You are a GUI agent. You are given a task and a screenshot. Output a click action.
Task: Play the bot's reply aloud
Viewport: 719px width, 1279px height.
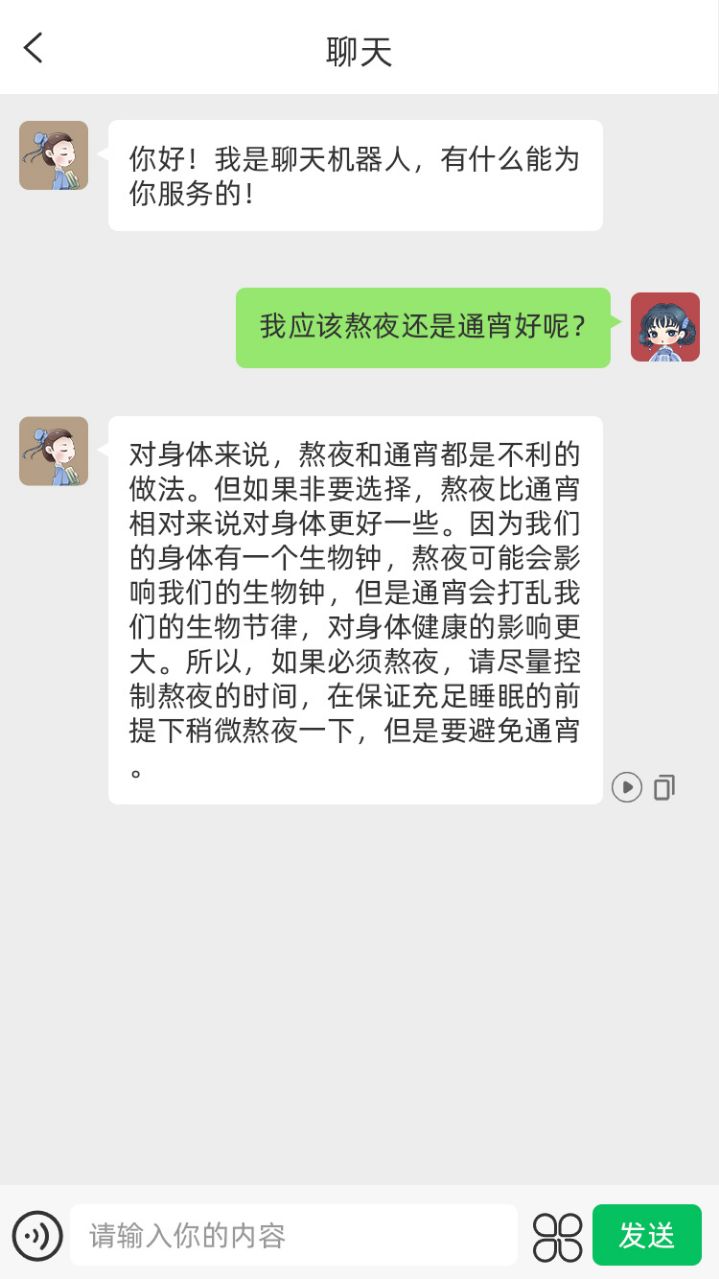tap(627, 788)
